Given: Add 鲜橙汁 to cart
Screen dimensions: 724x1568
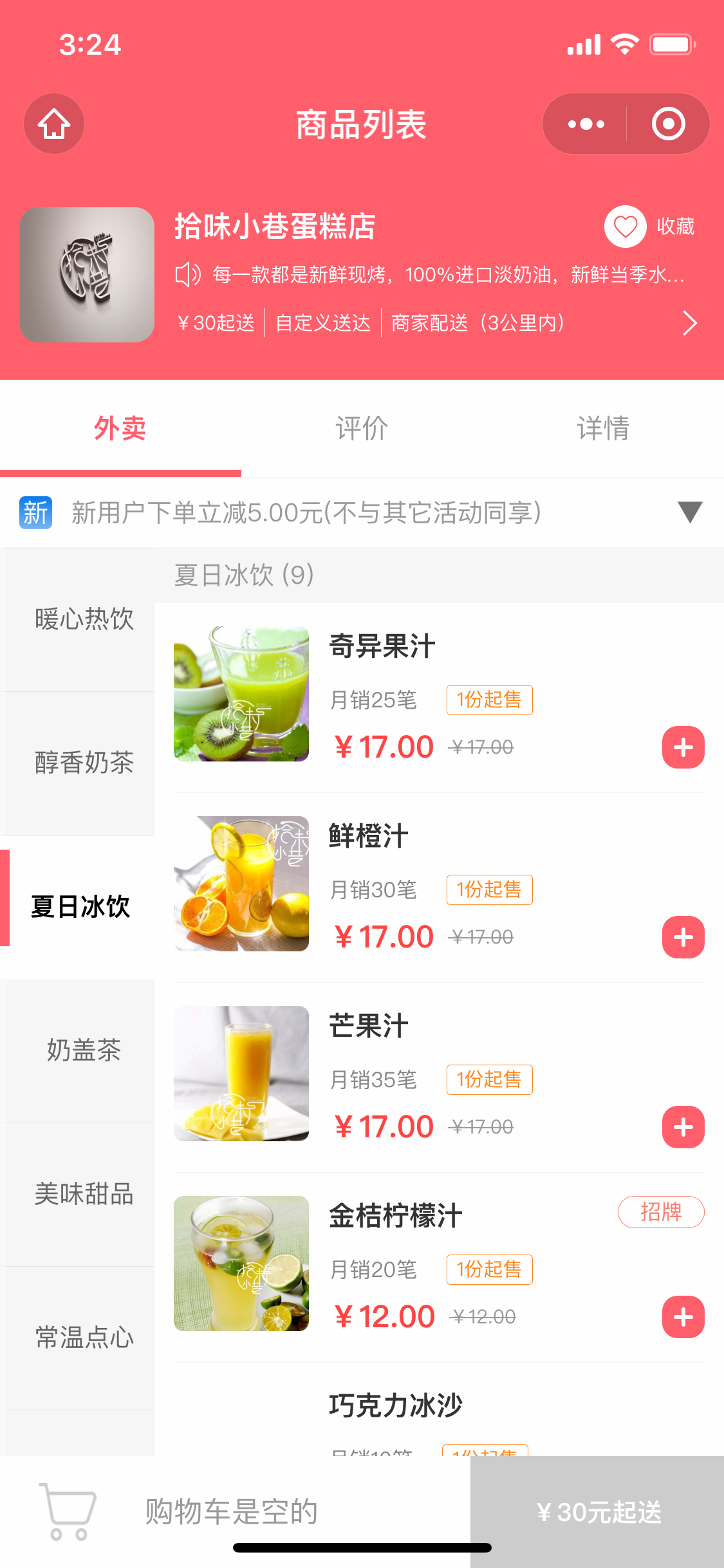Looking at the screenshot, I should click(683, 937).
